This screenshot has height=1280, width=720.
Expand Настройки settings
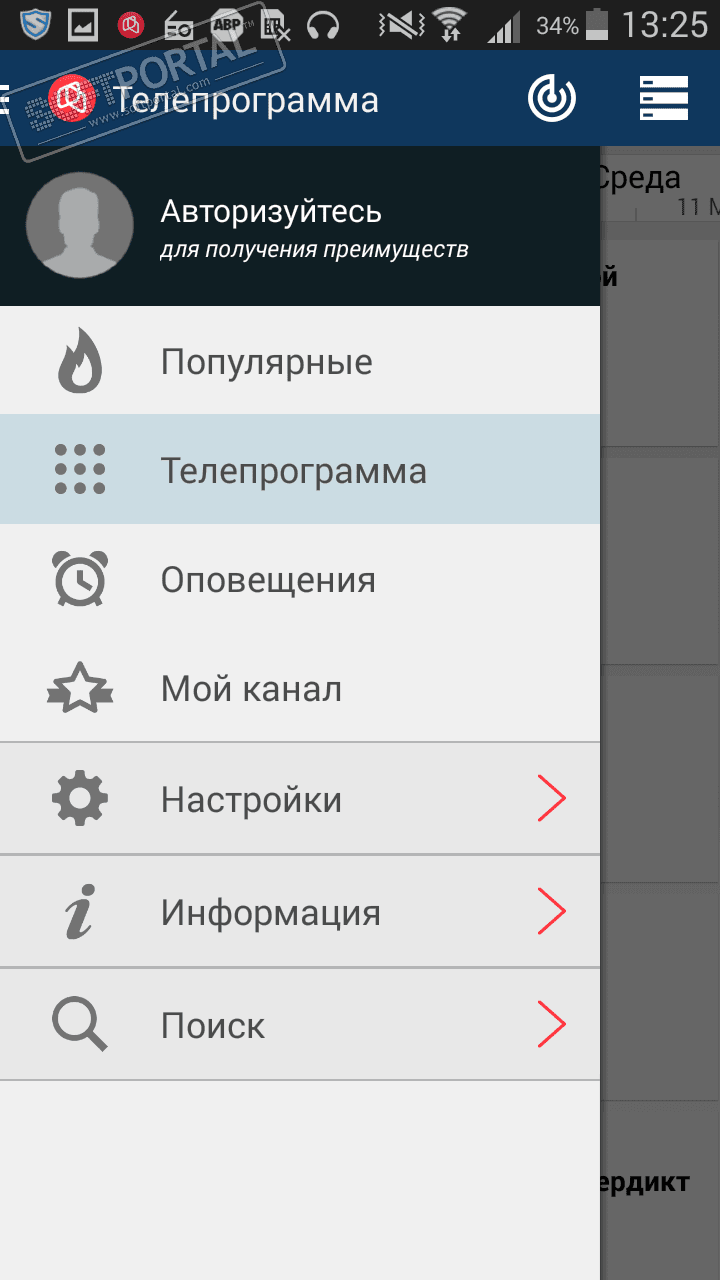click(300, 799)
